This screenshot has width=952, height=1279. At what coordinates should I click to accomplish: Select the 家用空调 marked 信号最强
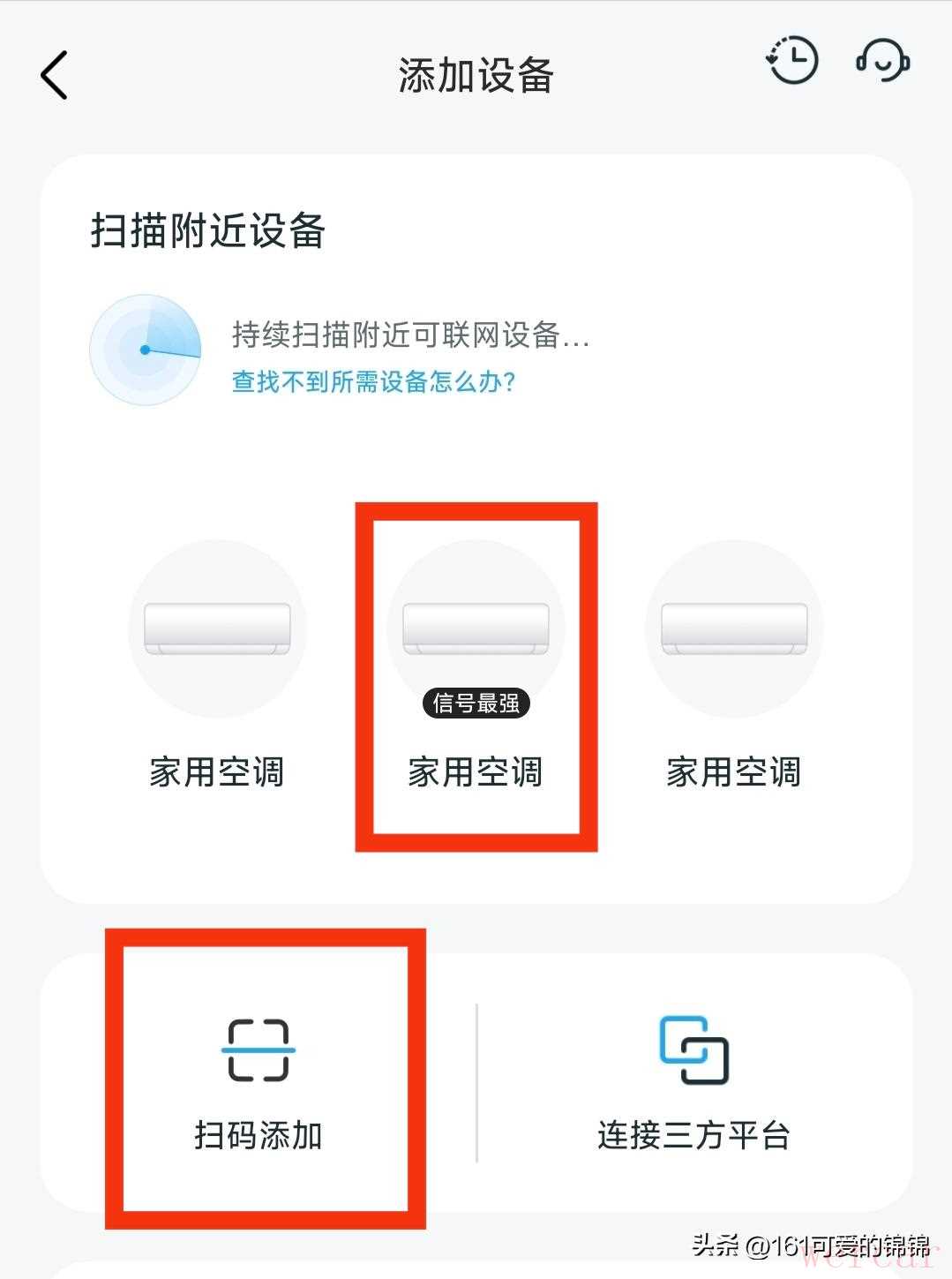476,671
